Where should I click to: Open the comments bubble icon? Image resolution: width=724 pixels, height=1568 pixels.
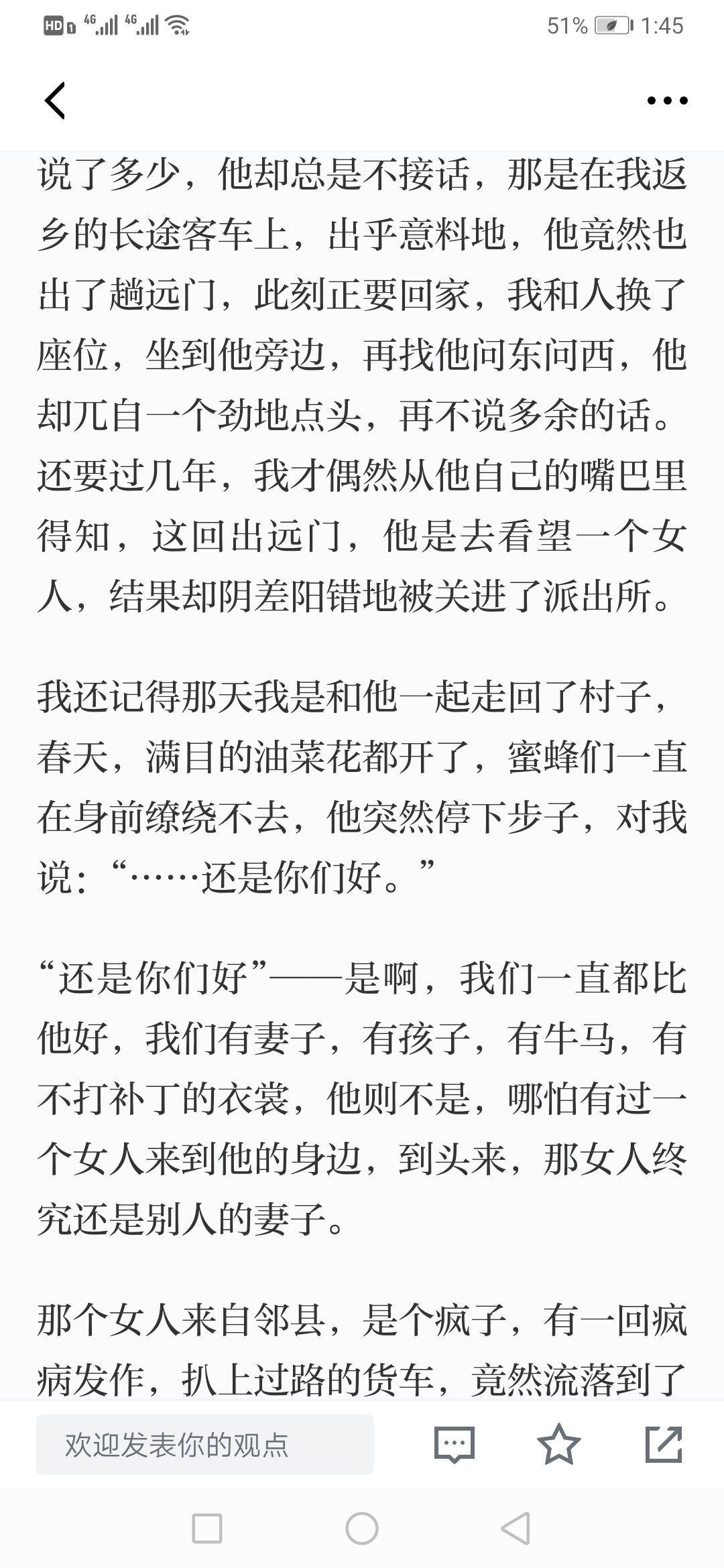[x=454, y=1444]
